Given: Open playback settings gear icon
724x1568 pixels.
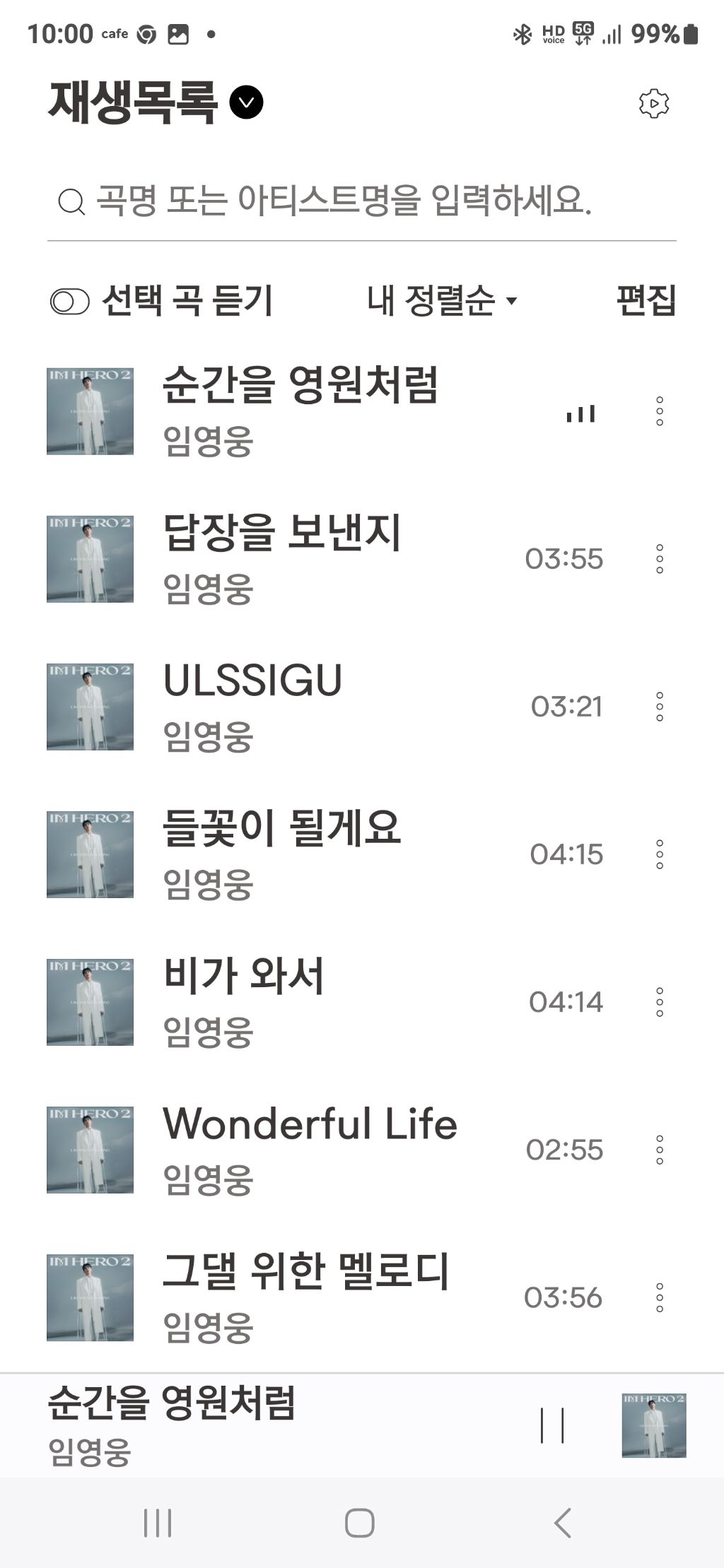Looking at the screenshot, I should (x=653, y=104).
